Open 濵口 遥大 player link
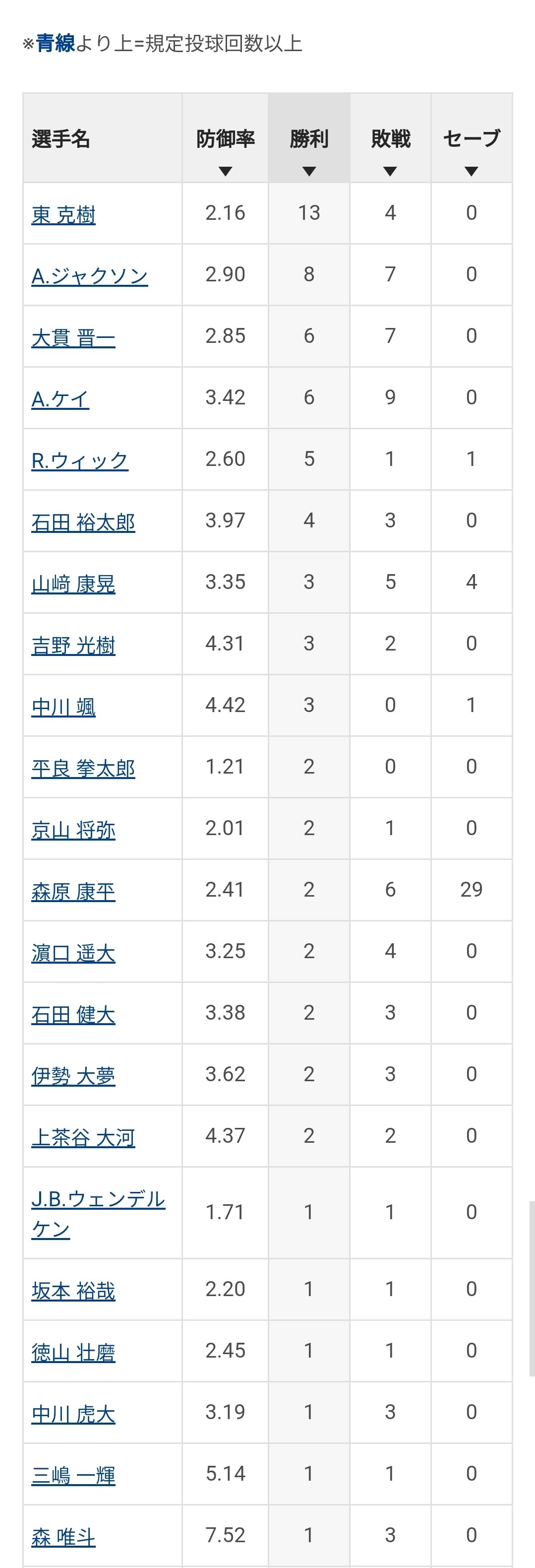Screen dimensions: 535x1568 73,953
